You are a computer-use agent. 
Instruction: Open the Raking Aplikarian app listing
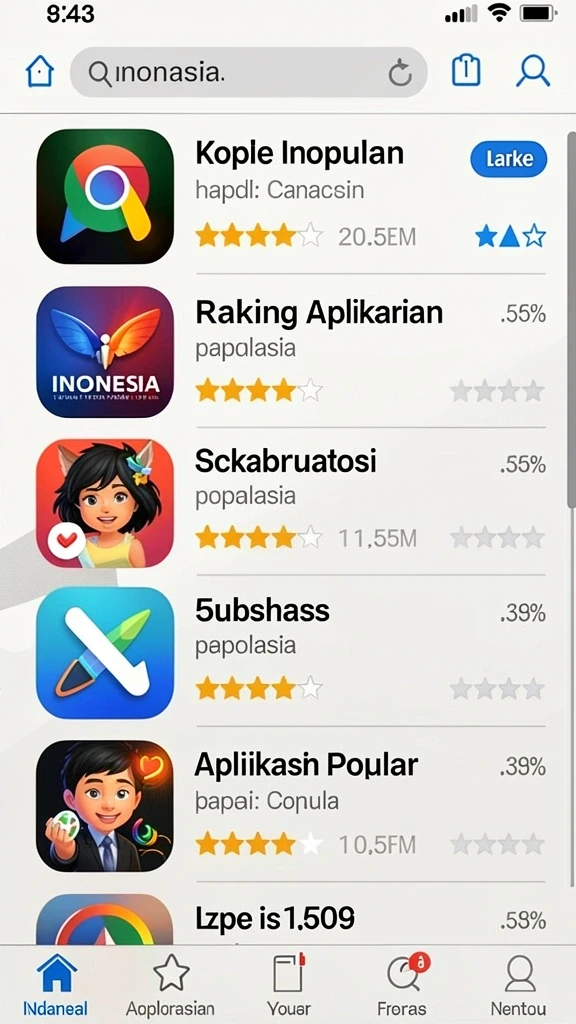(x=291, y=351)
